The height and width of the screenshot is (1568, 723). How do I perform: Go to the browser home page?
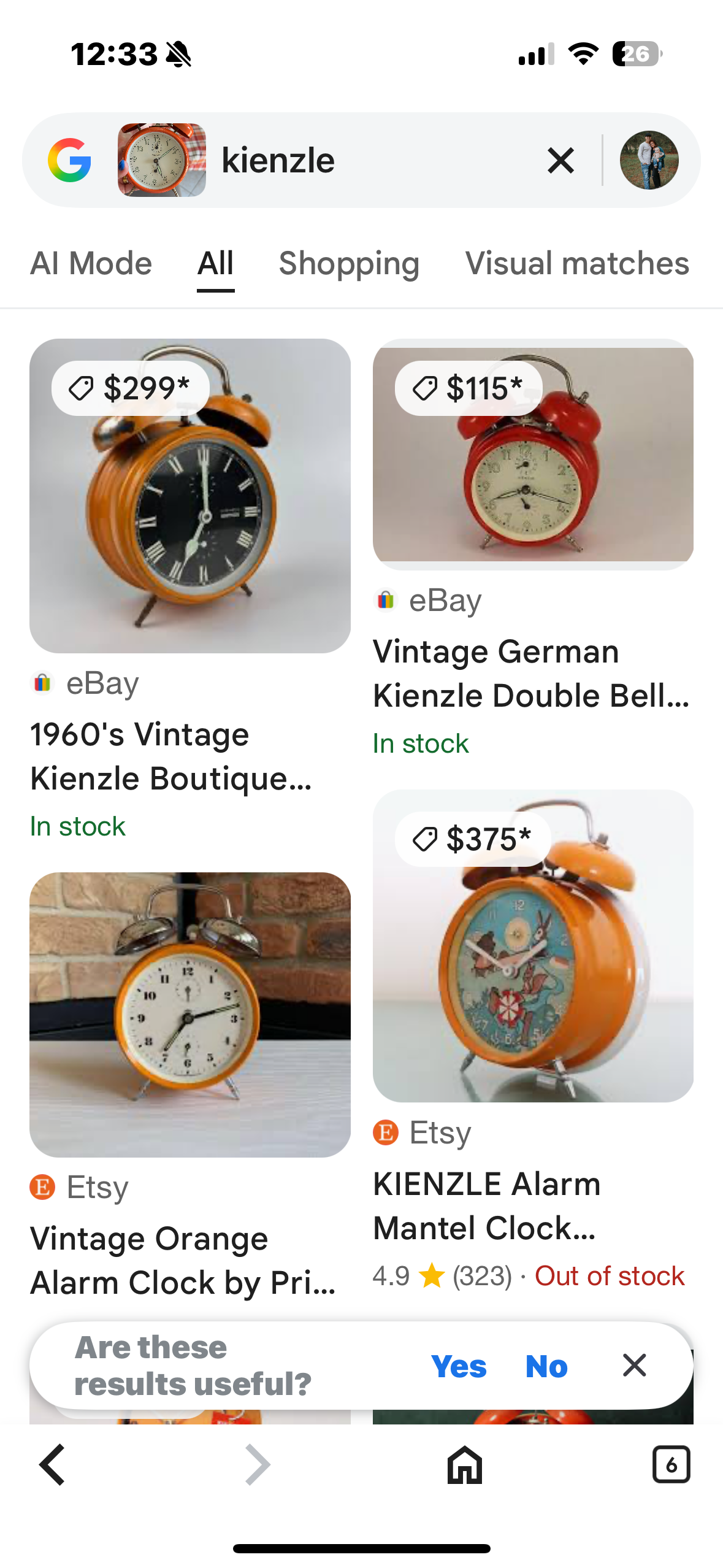(x=464, y=1464)
